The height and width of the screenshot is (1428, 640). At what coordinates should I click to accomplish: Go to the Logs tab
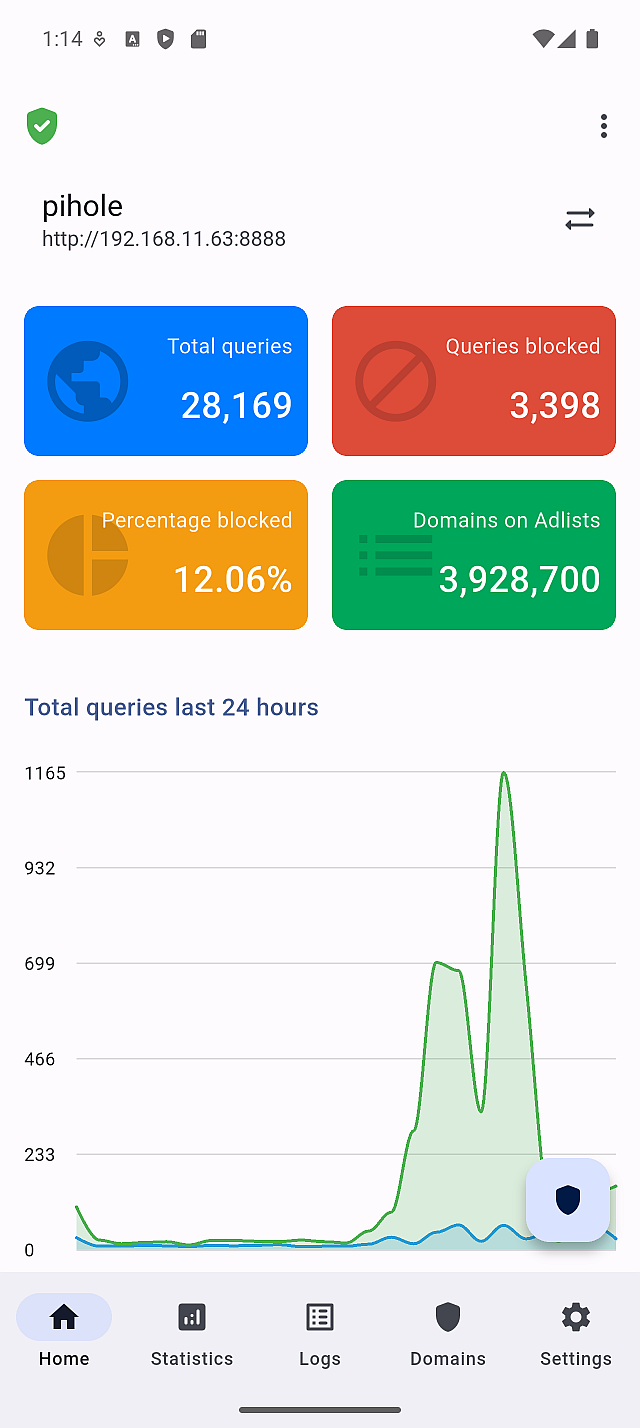320,1331
